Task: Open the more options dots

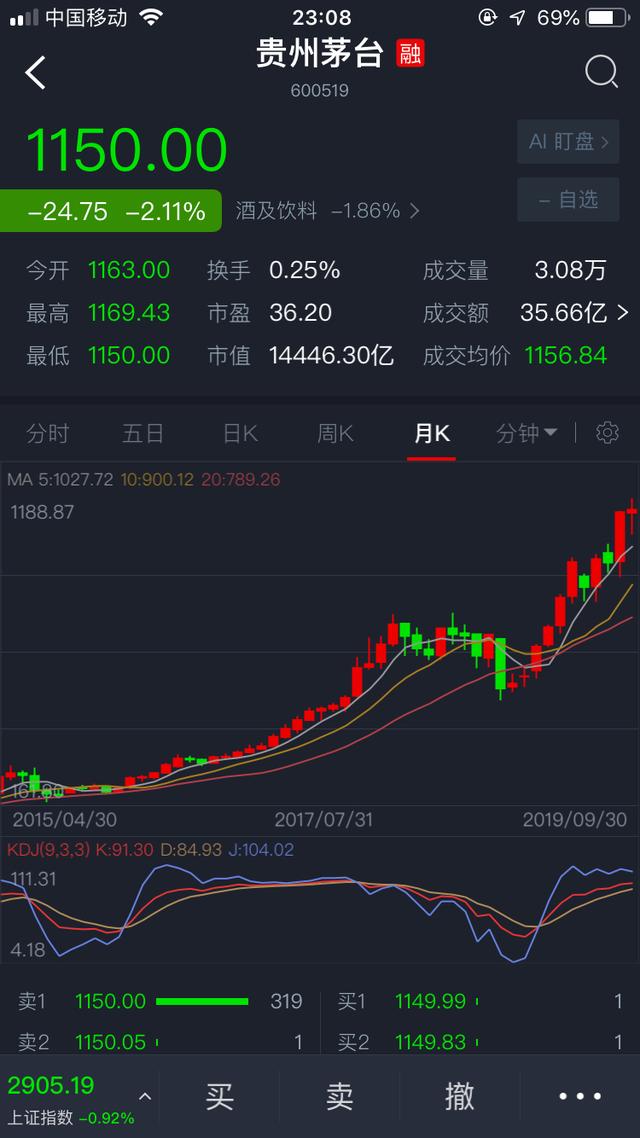Action: [580, 1096]
